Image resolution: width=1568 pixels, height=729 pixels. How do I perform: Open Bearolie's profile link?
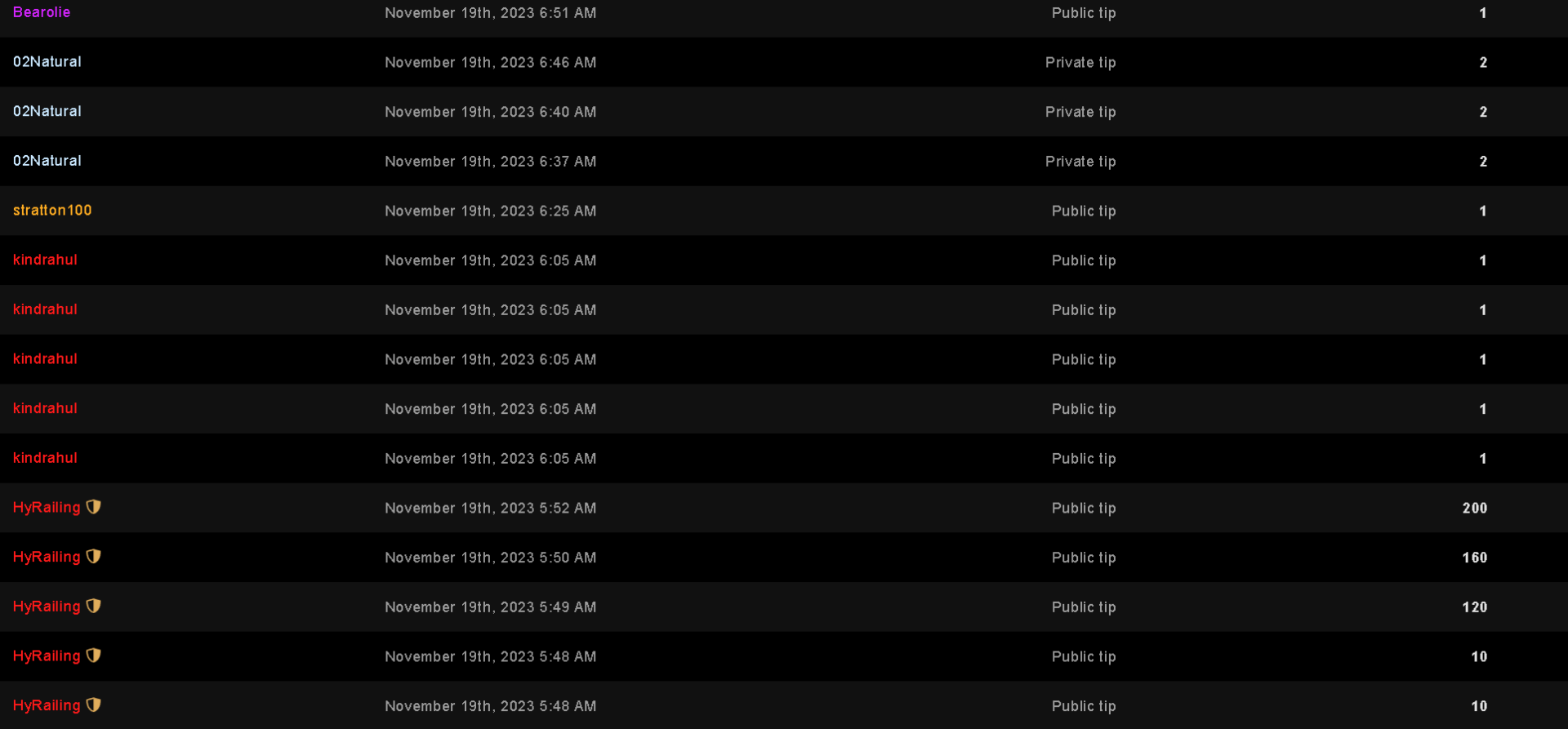coord(42,12)
